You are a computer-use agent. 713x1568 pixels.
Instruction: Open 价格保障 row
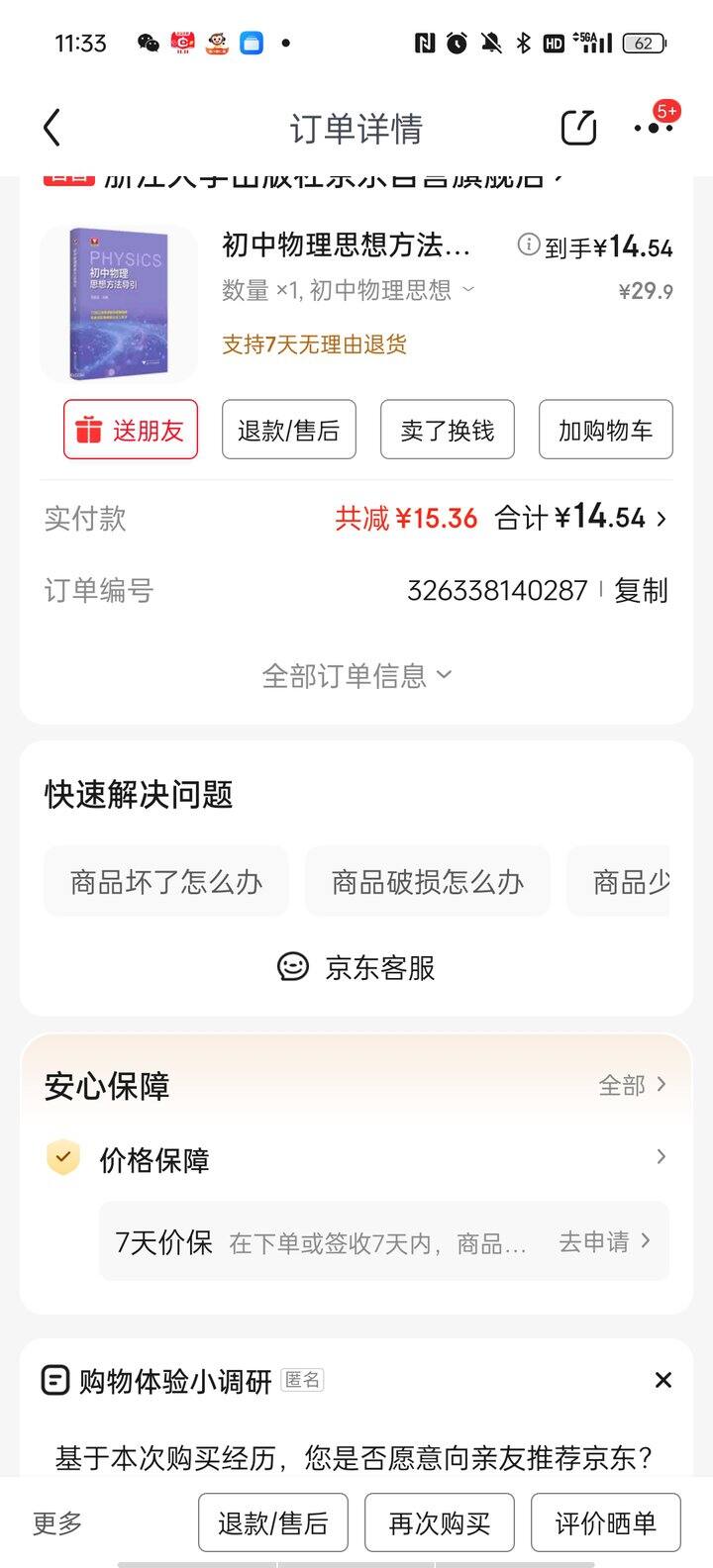pyautogui.click(x=356, y=1159)
